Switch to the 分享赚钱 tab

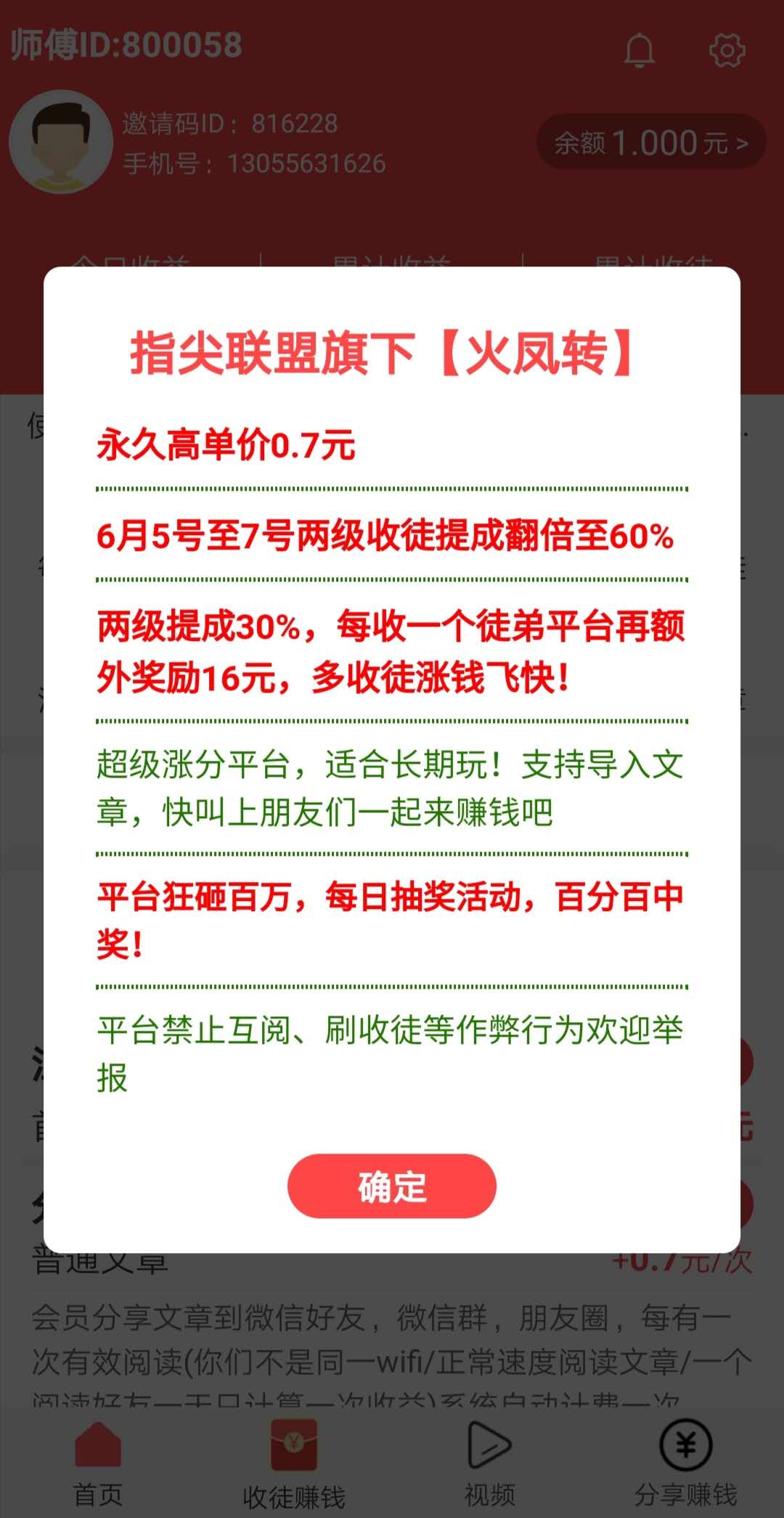click(x=686, y=1464)
